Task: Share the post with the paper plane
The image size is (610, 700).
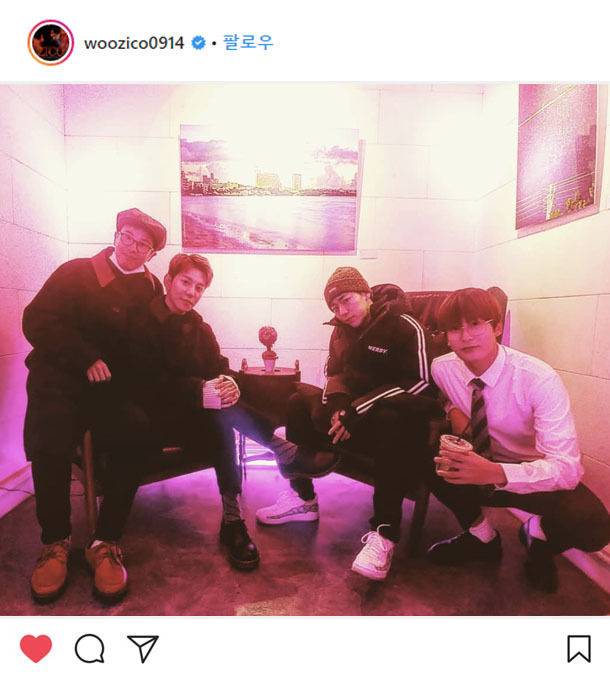Action: click(x=143, y=649)
